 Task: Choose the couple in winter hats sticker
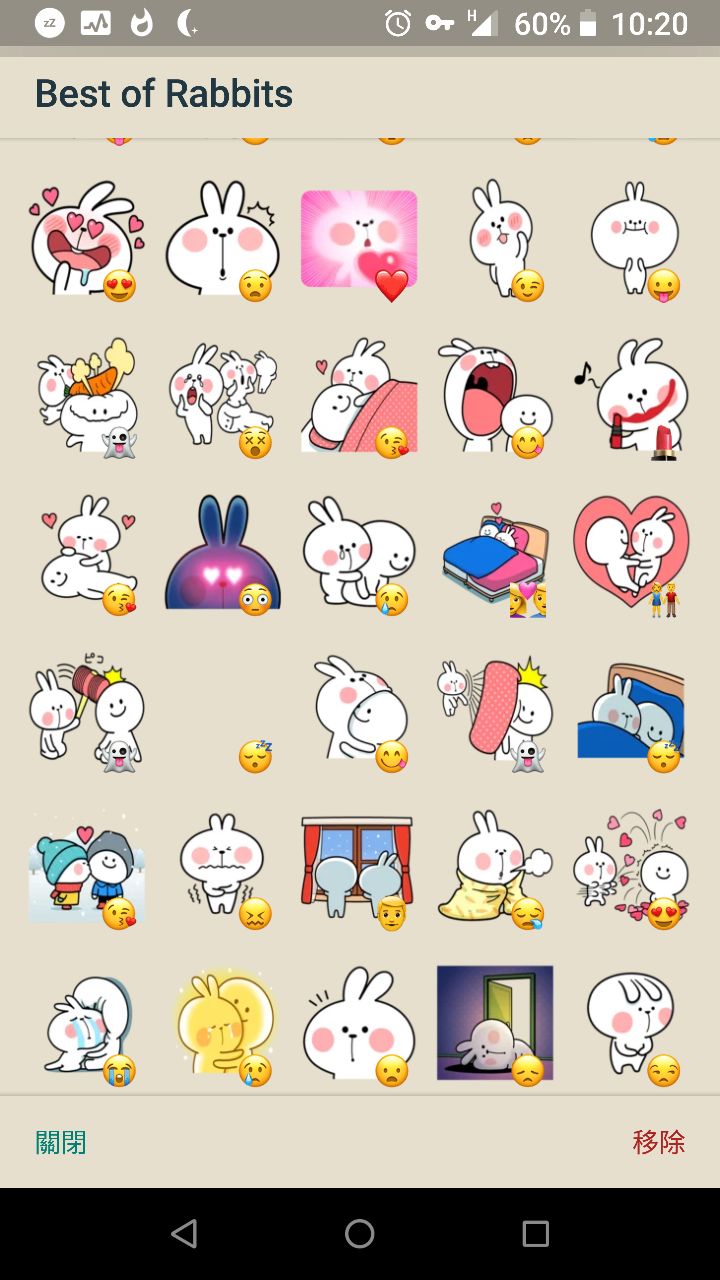pyautogui.click(x=84, y=868)
